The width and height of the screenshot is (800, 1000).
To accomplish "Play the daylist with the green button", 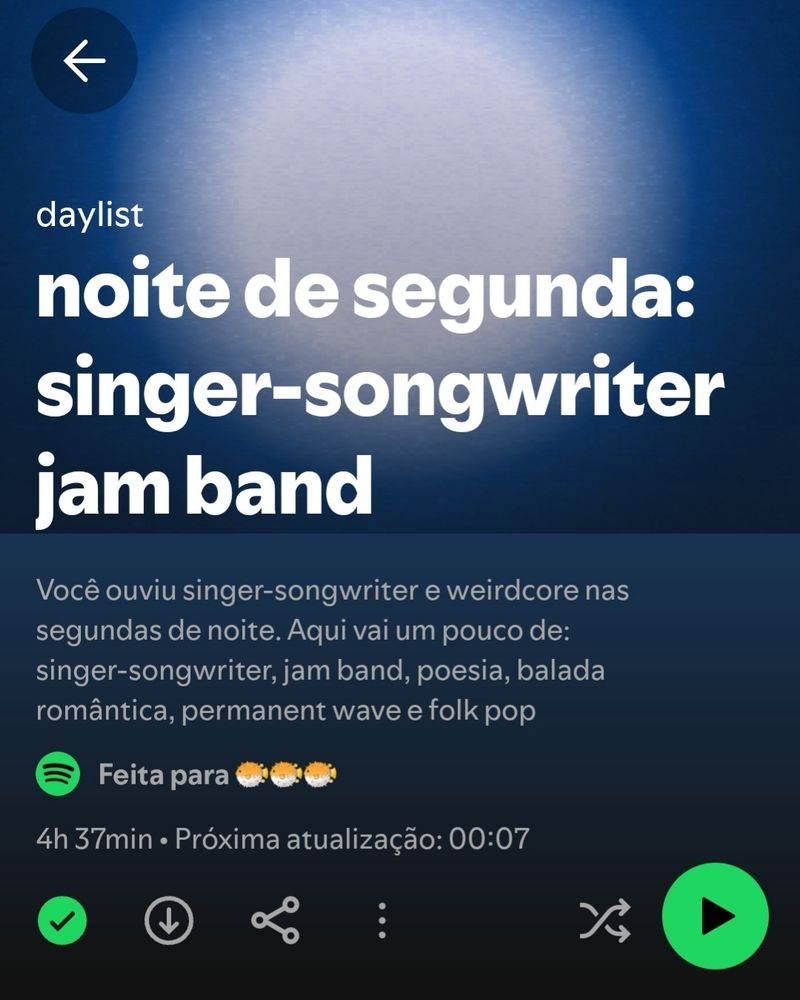I will pos(715,916).
